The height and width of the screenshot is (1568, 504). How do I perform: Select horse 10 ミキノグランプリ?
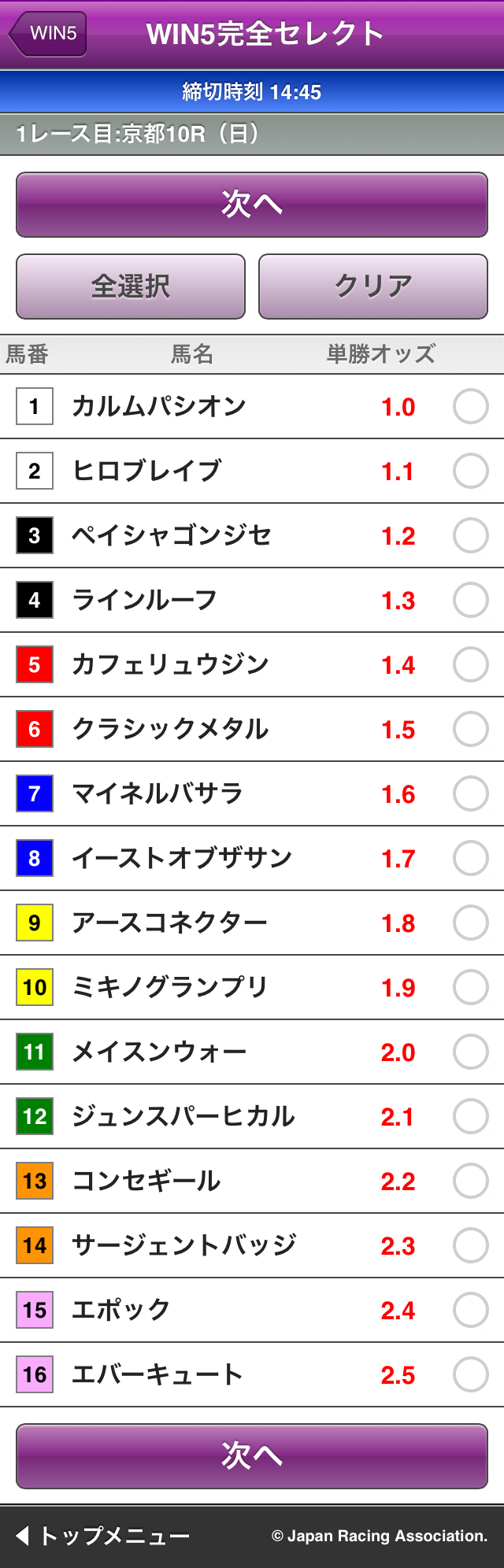[x=471, y=988]
